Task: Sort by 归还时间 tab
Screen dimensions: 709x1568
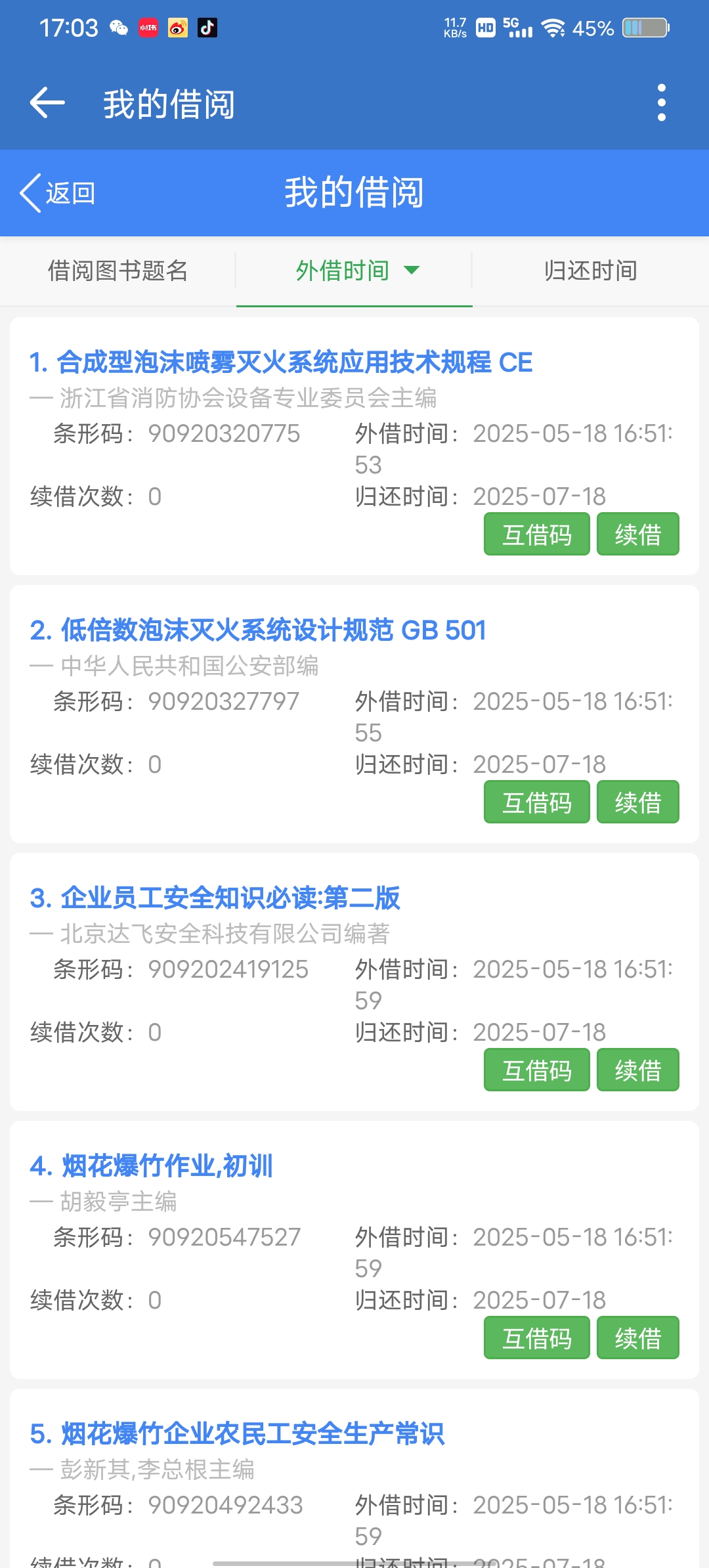Action: pos(590,271)
